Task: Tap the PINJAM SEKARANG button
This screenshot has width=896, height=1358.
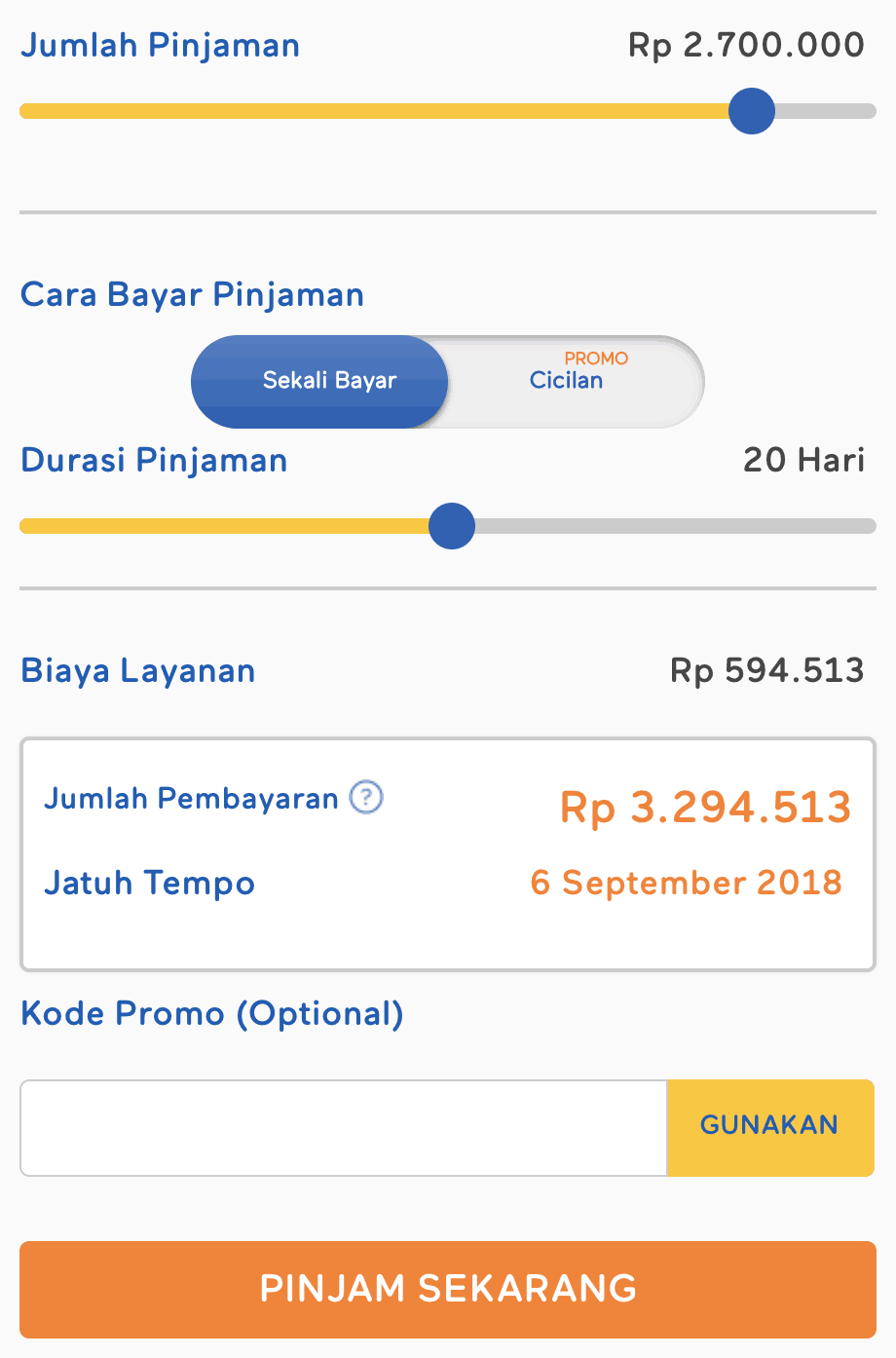Action: (447, 1289)
